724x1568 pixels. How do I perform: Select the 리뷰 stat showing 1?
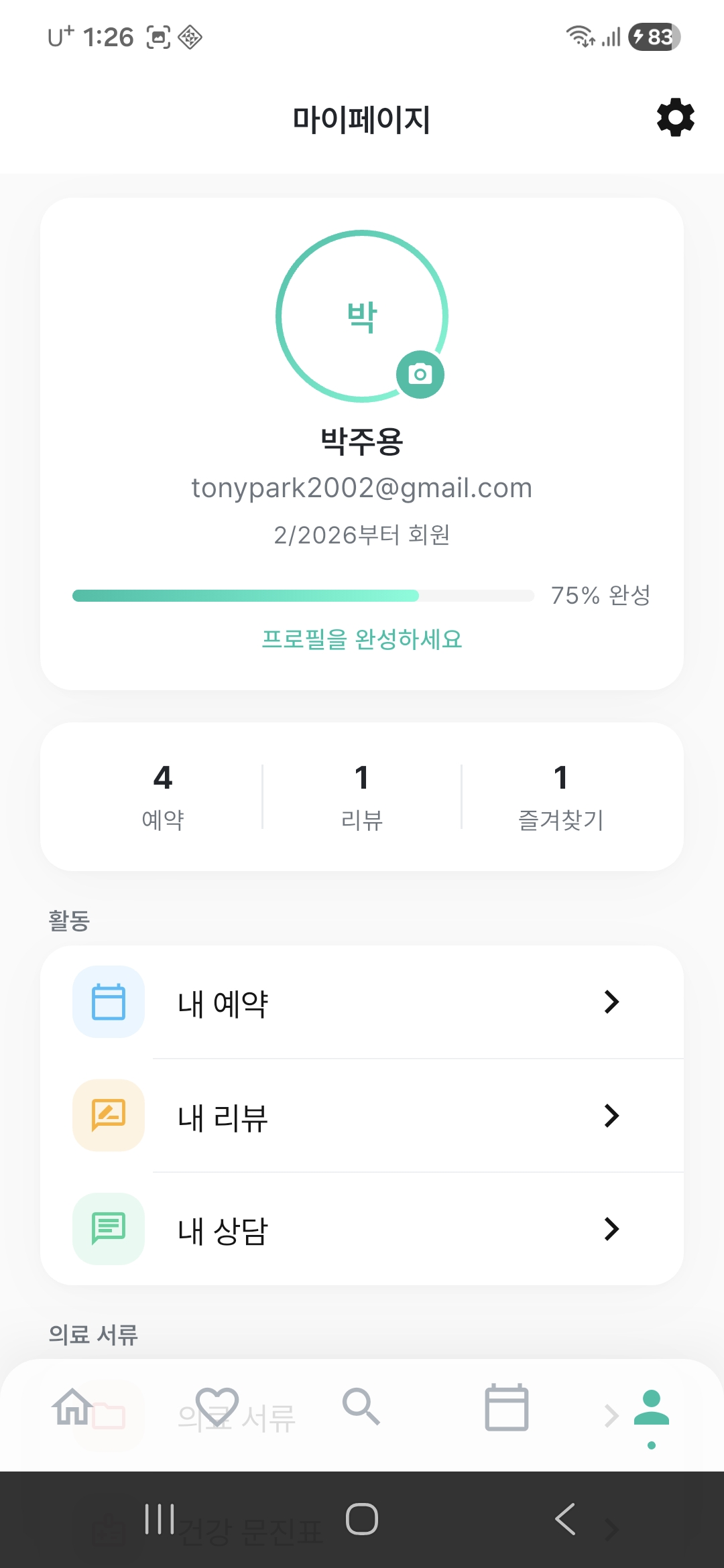tap(361, 797)
